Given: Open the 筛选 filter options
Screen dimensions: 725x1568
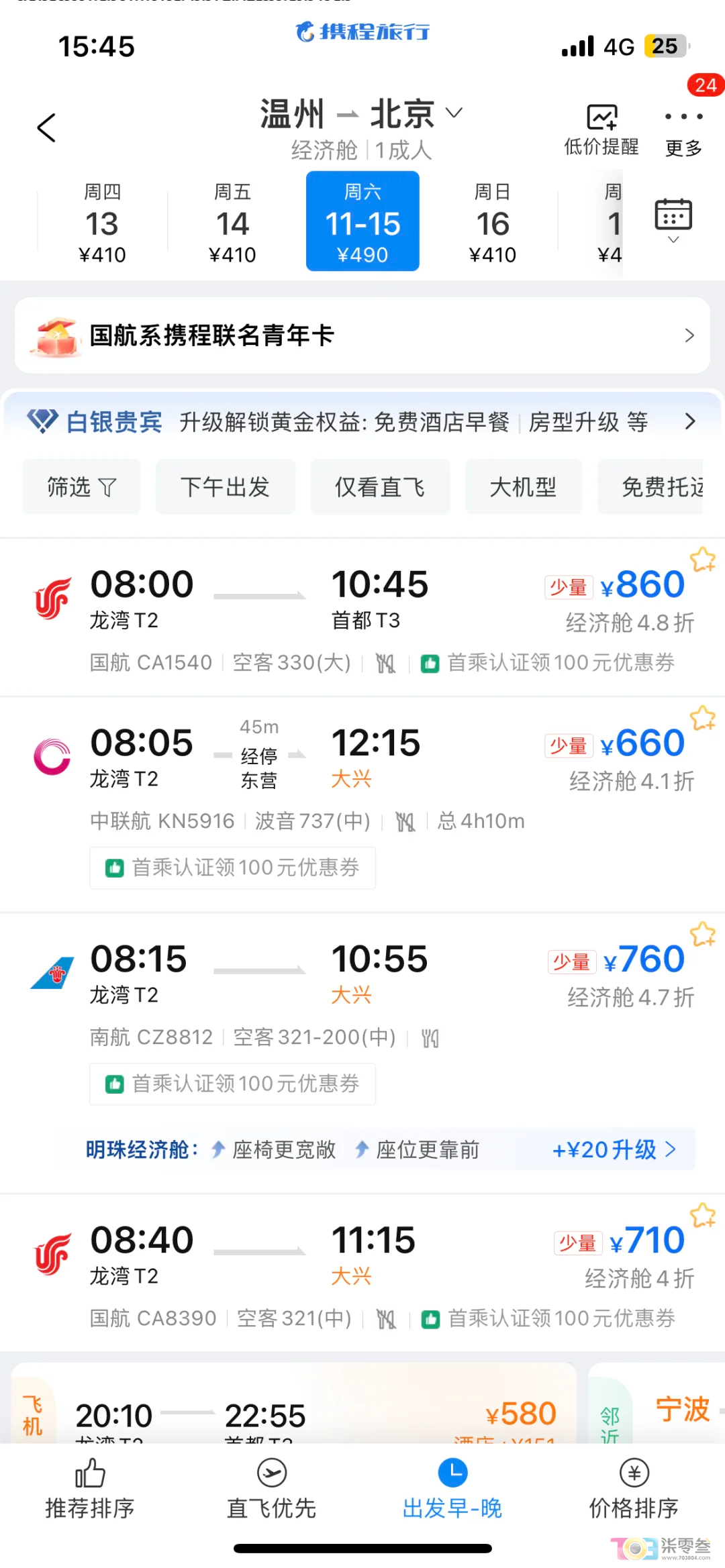Looking at the screenshot, I should (81, 487).
